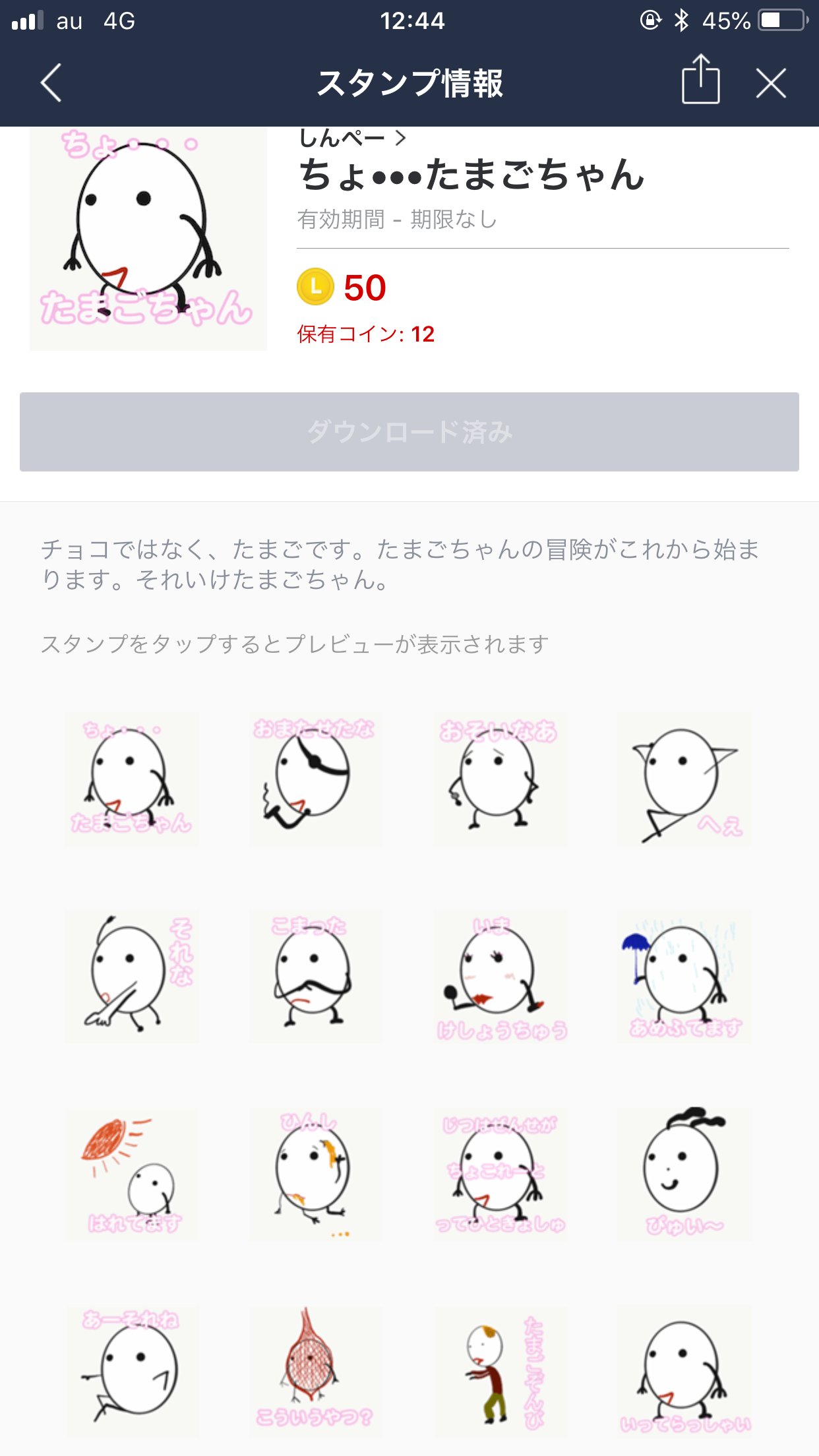Open creator しんぺー's page
819x1456 pixels.
tap(352, 138)
